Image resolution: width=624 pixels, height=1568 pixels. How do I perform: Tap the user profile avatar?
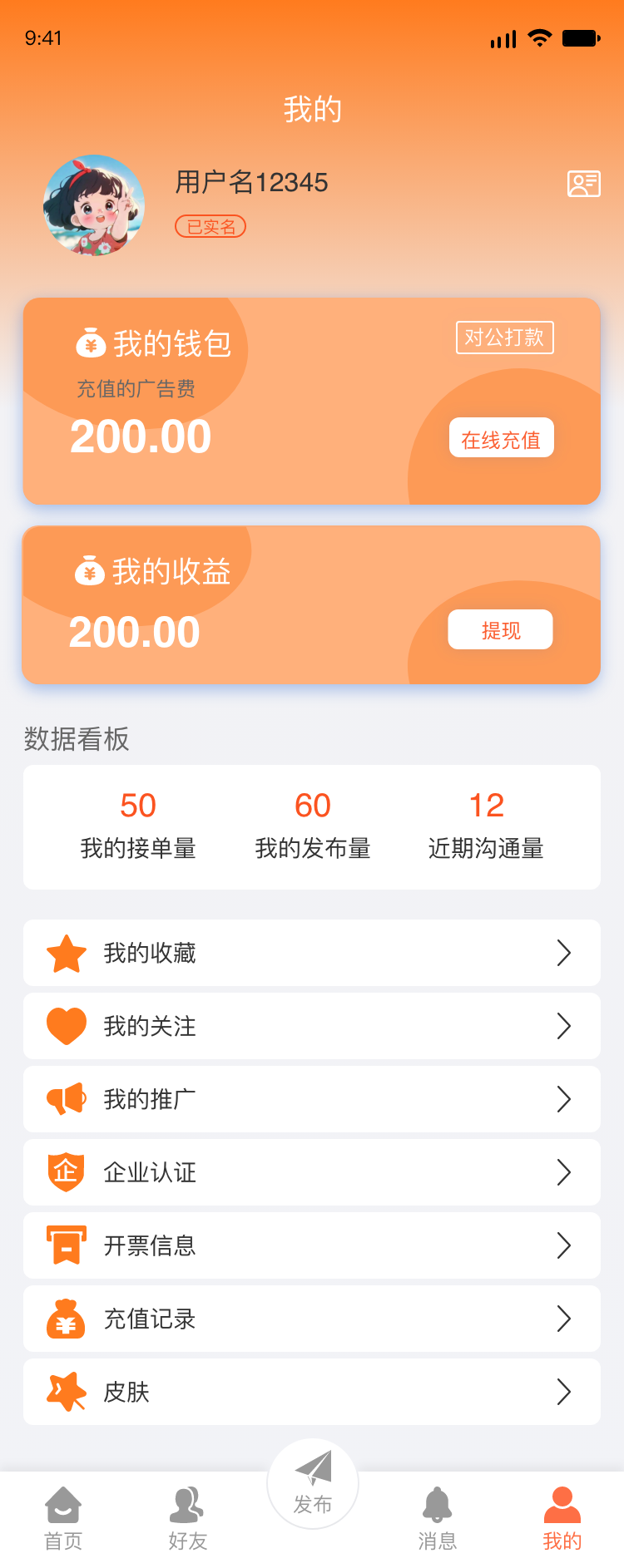94,205
